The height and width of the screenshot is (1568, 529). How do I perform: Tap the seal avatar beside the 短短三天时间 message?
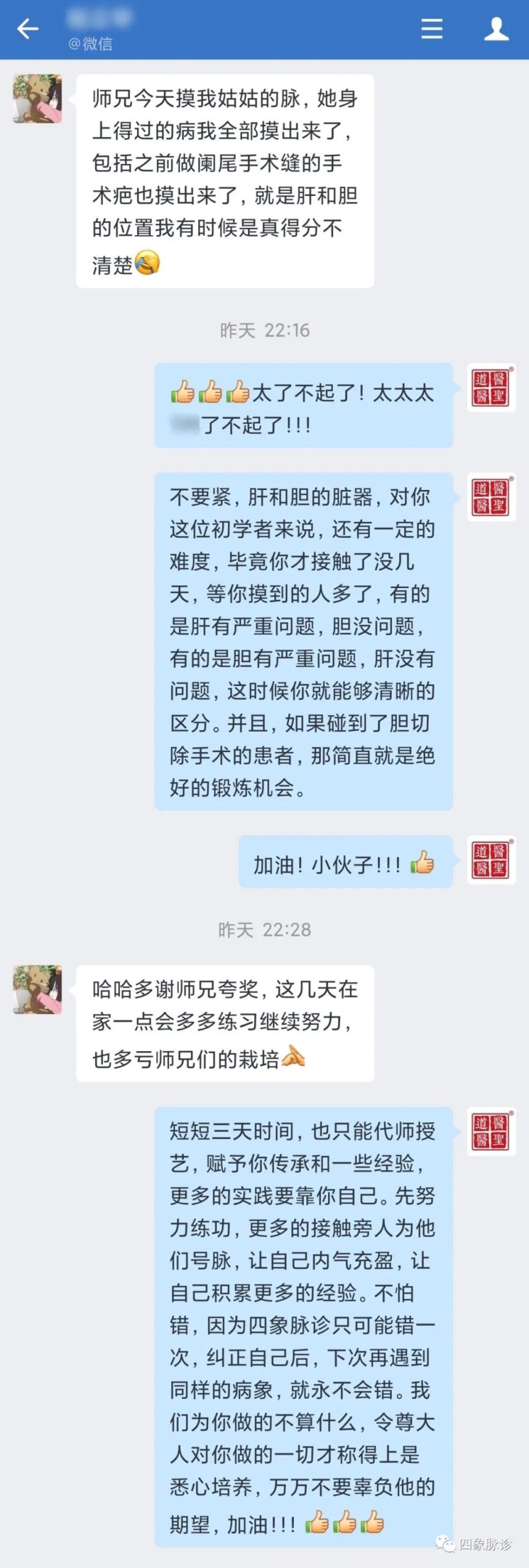coord(491,1131)
